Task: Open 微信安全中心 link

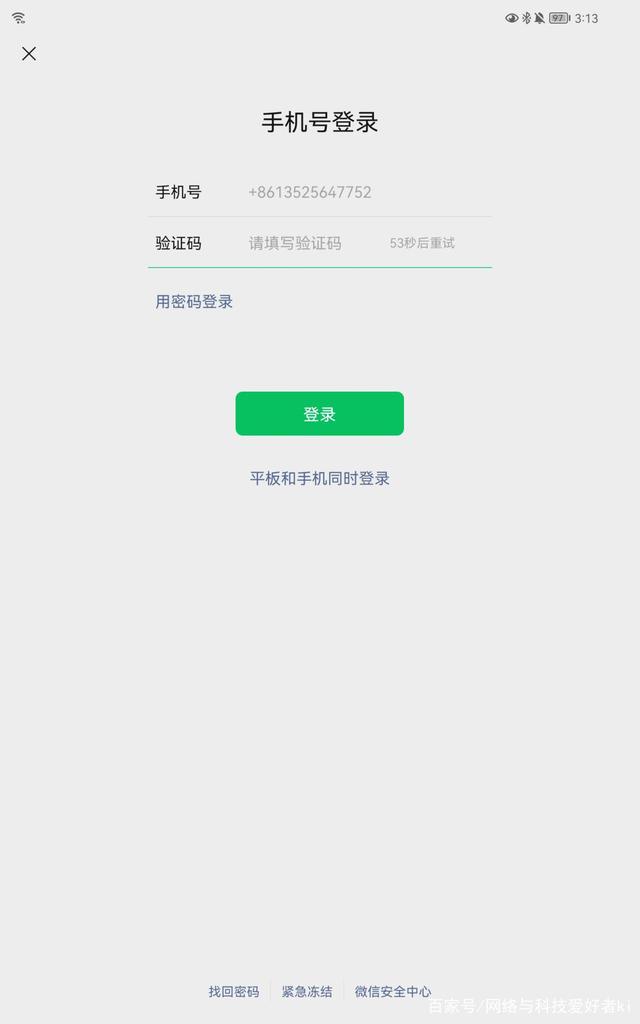Action: [x=393, y=991]
